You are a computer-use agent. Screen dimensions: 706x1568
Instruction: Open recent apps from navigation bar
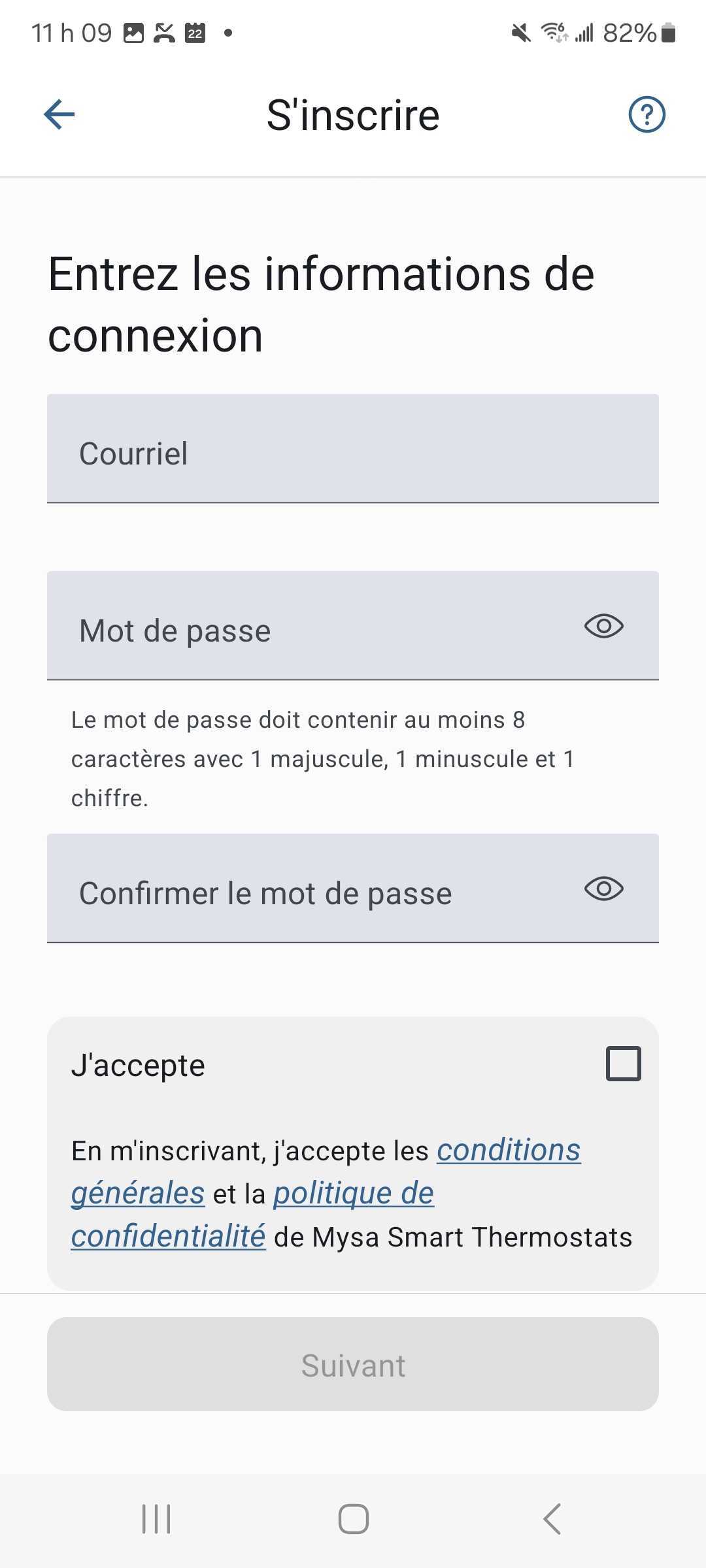[156, 1519]
